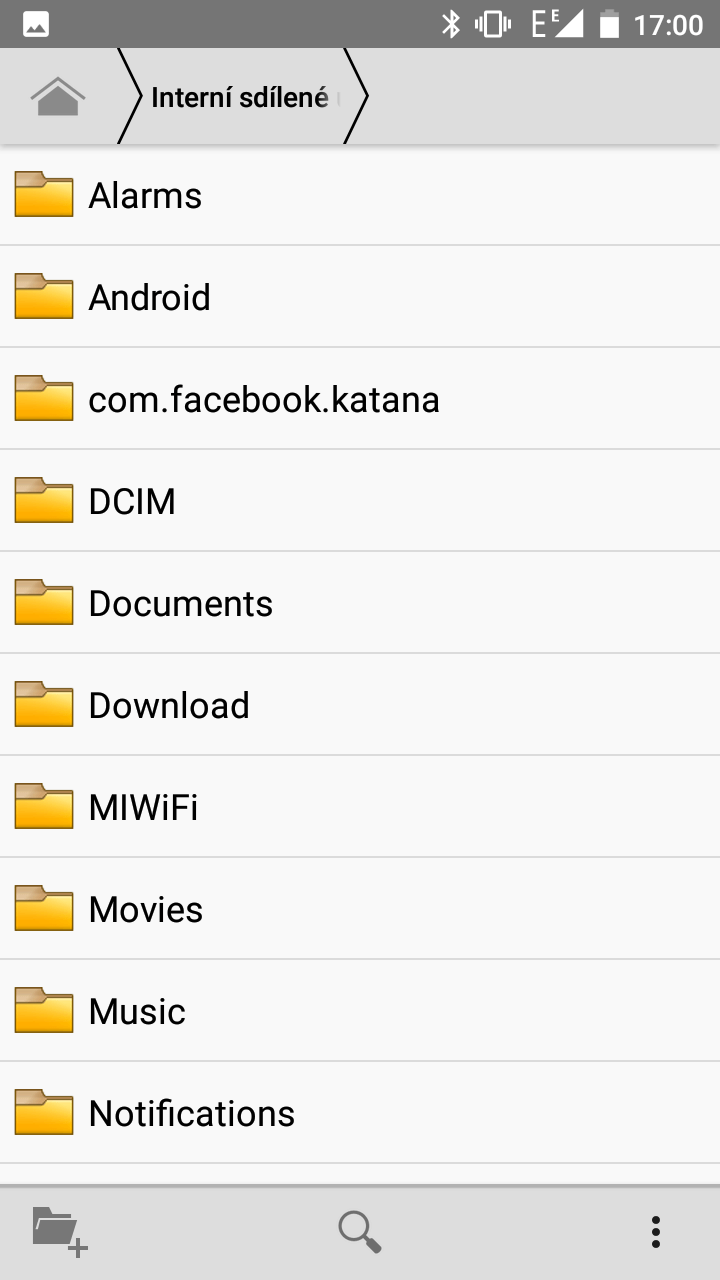Tap the search magnifier icon

click(360, 1232)
